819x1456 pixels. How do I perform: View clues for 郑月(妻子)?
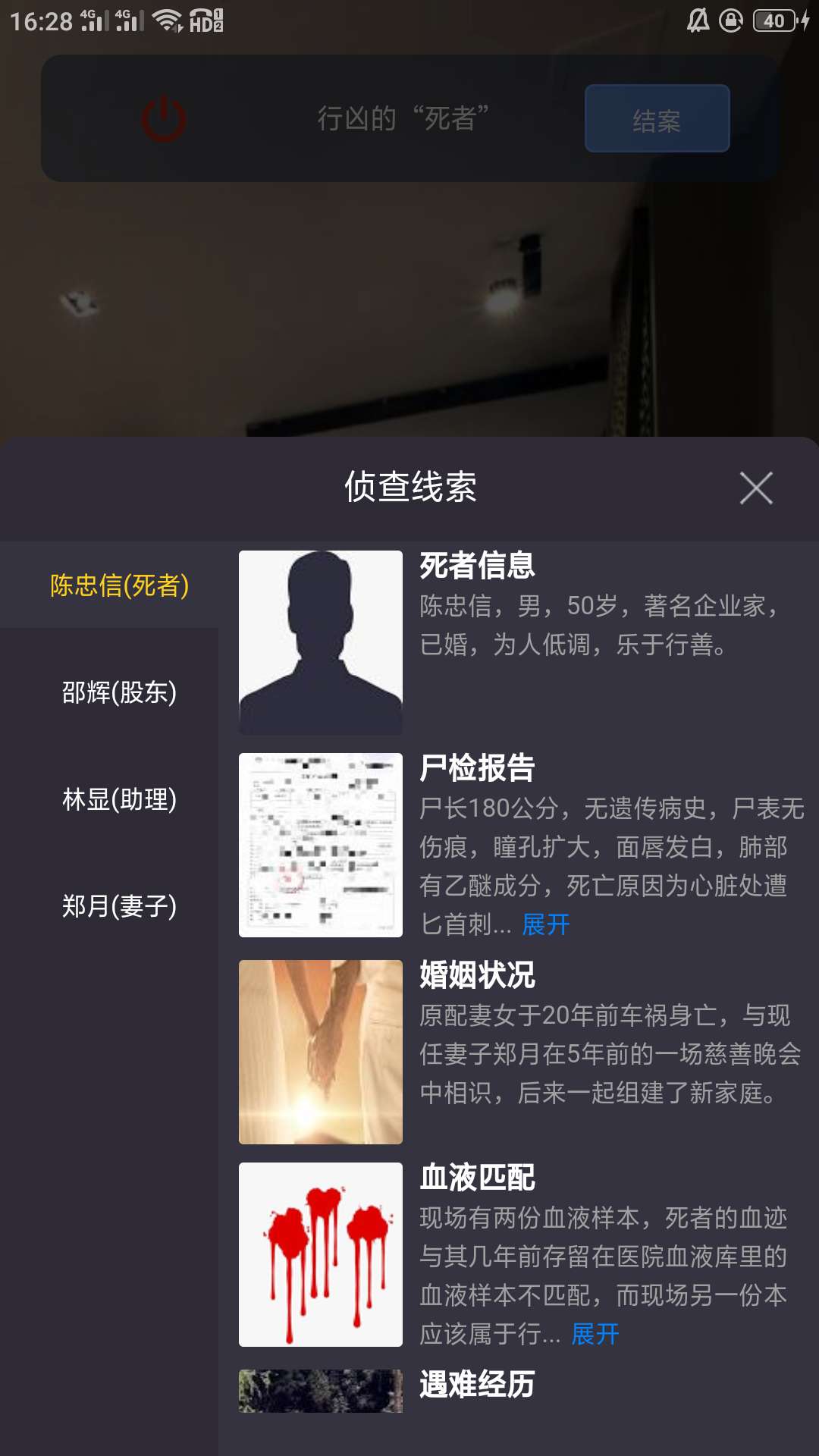point(119,906)
